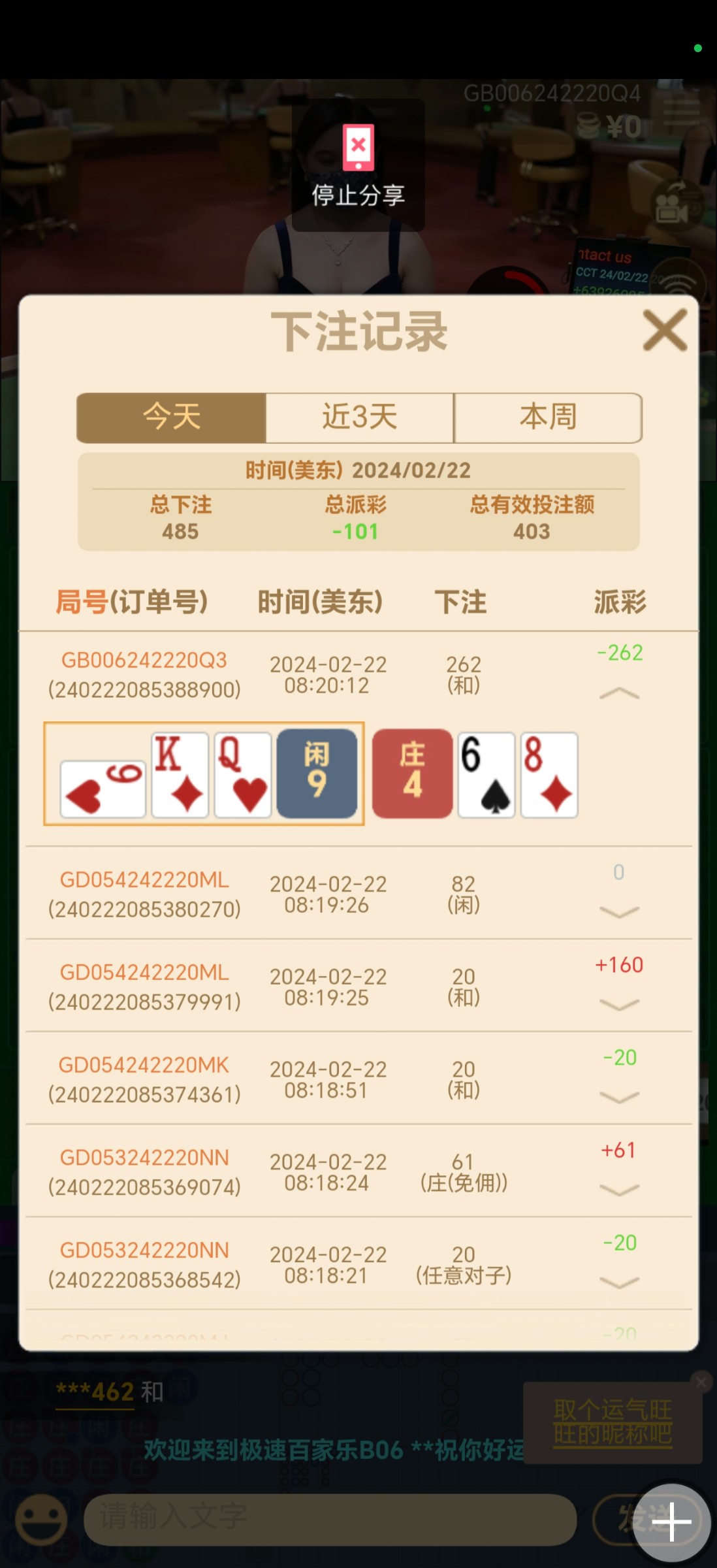Open the hamburger menu at top right
The width and height of the screenshot is (717, 1568).
(x=681, y=111)
